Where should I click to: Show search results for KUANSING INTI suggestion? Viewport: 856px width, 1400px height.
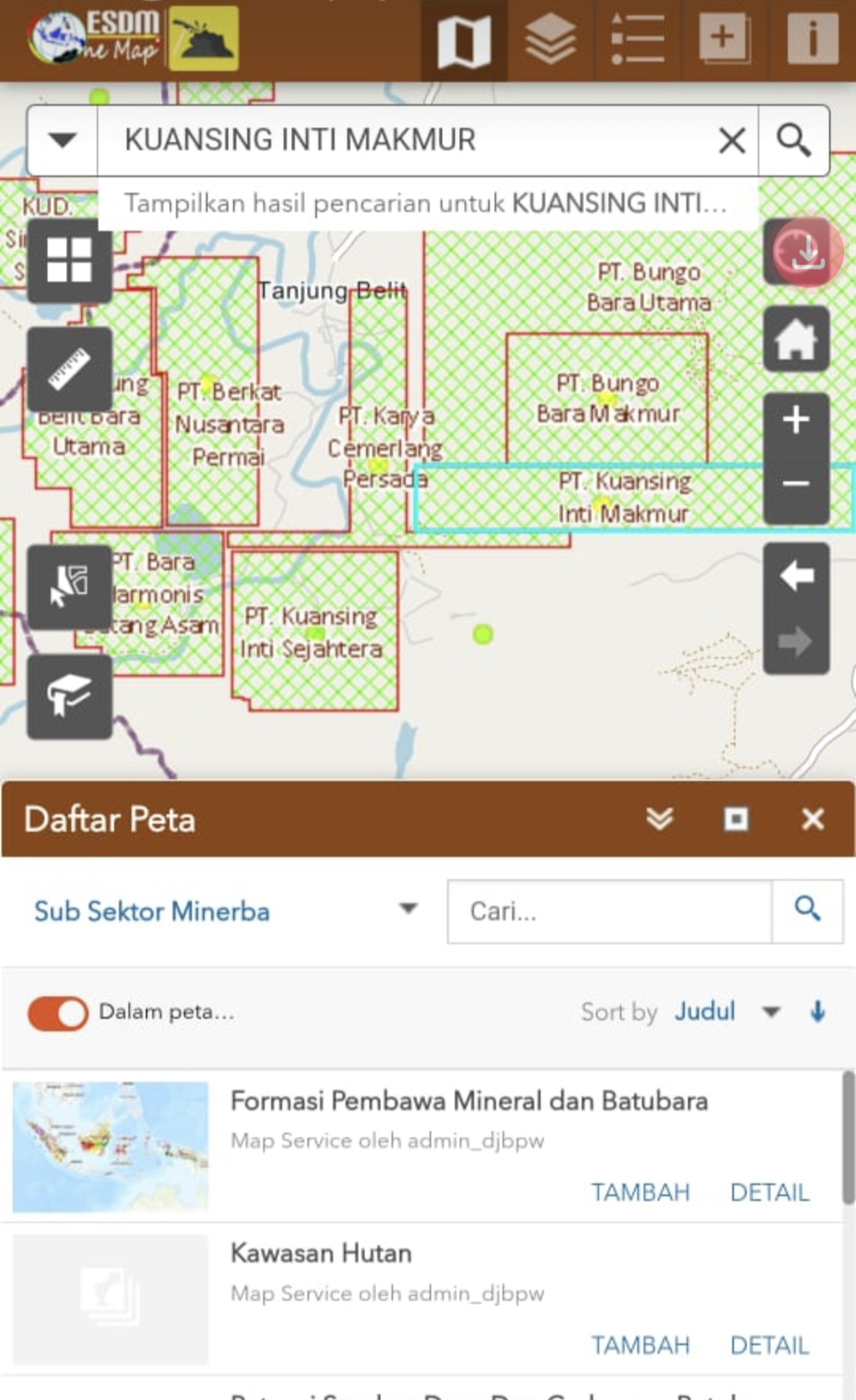426,204
